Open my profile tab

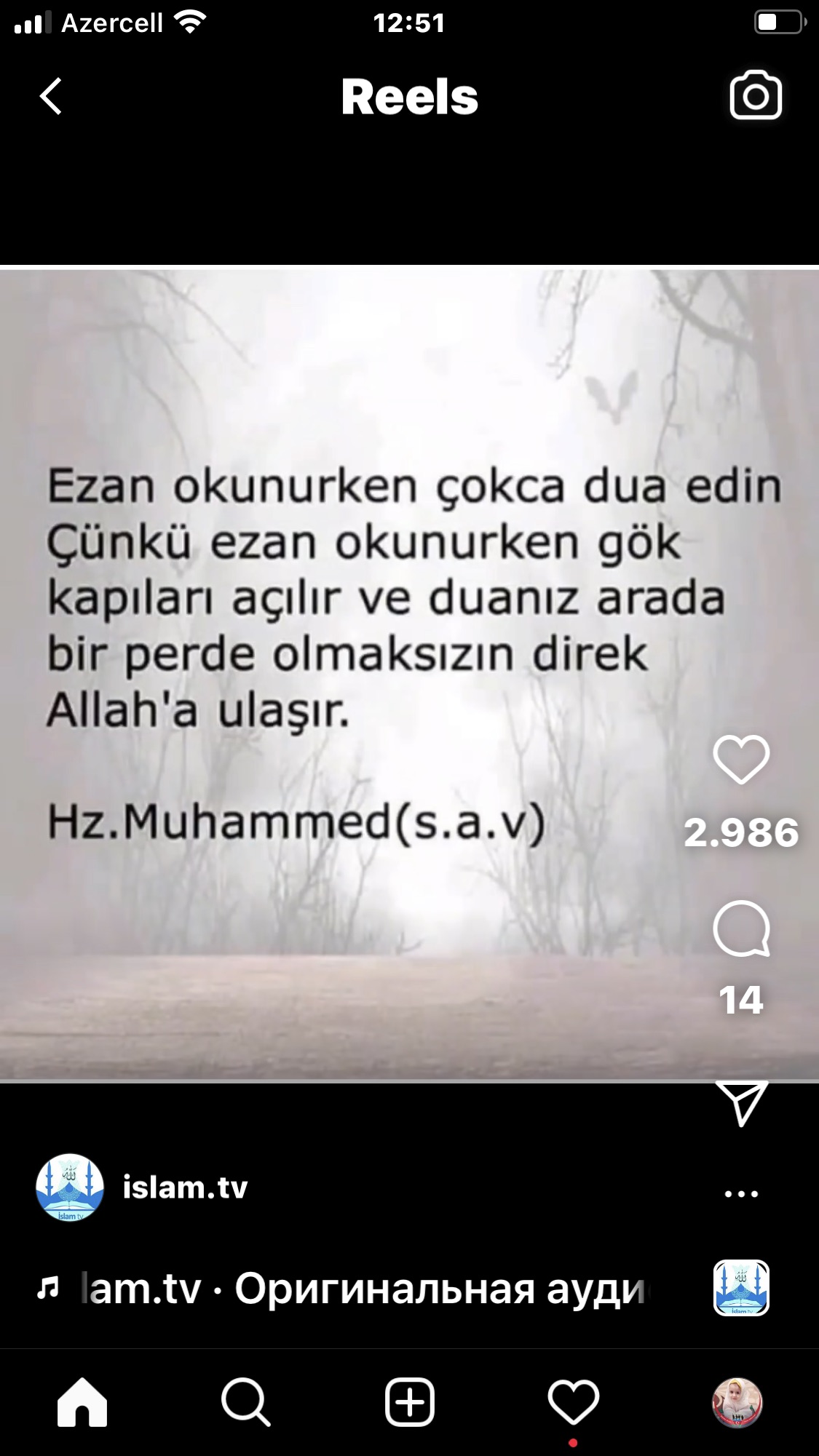[737, 1402]
